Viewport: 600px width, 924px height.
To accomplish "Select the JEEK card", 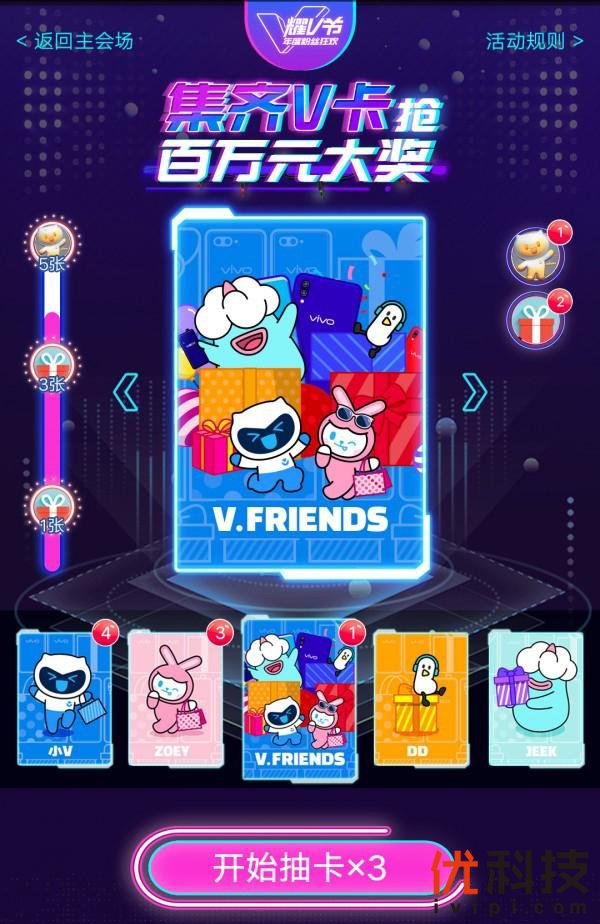I will tap(534, 698).
